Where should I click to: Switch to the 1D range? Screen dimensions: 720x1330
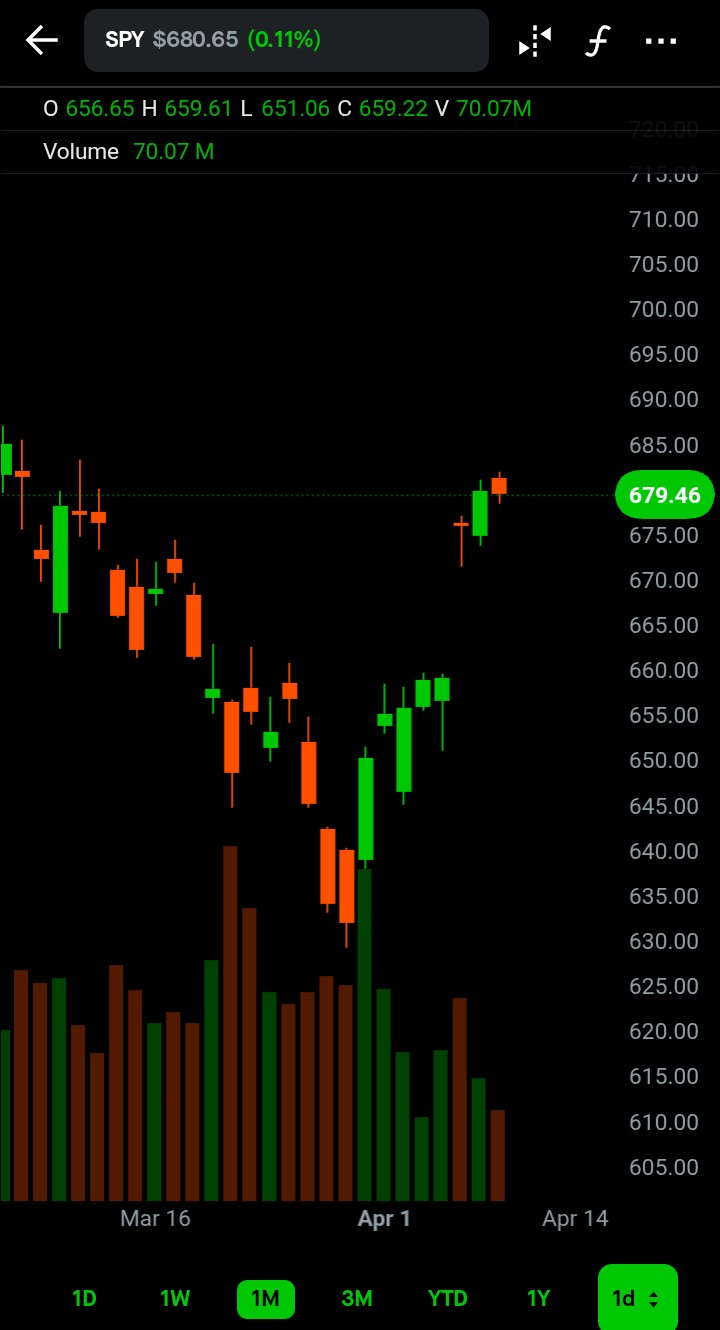point(84,1298)
